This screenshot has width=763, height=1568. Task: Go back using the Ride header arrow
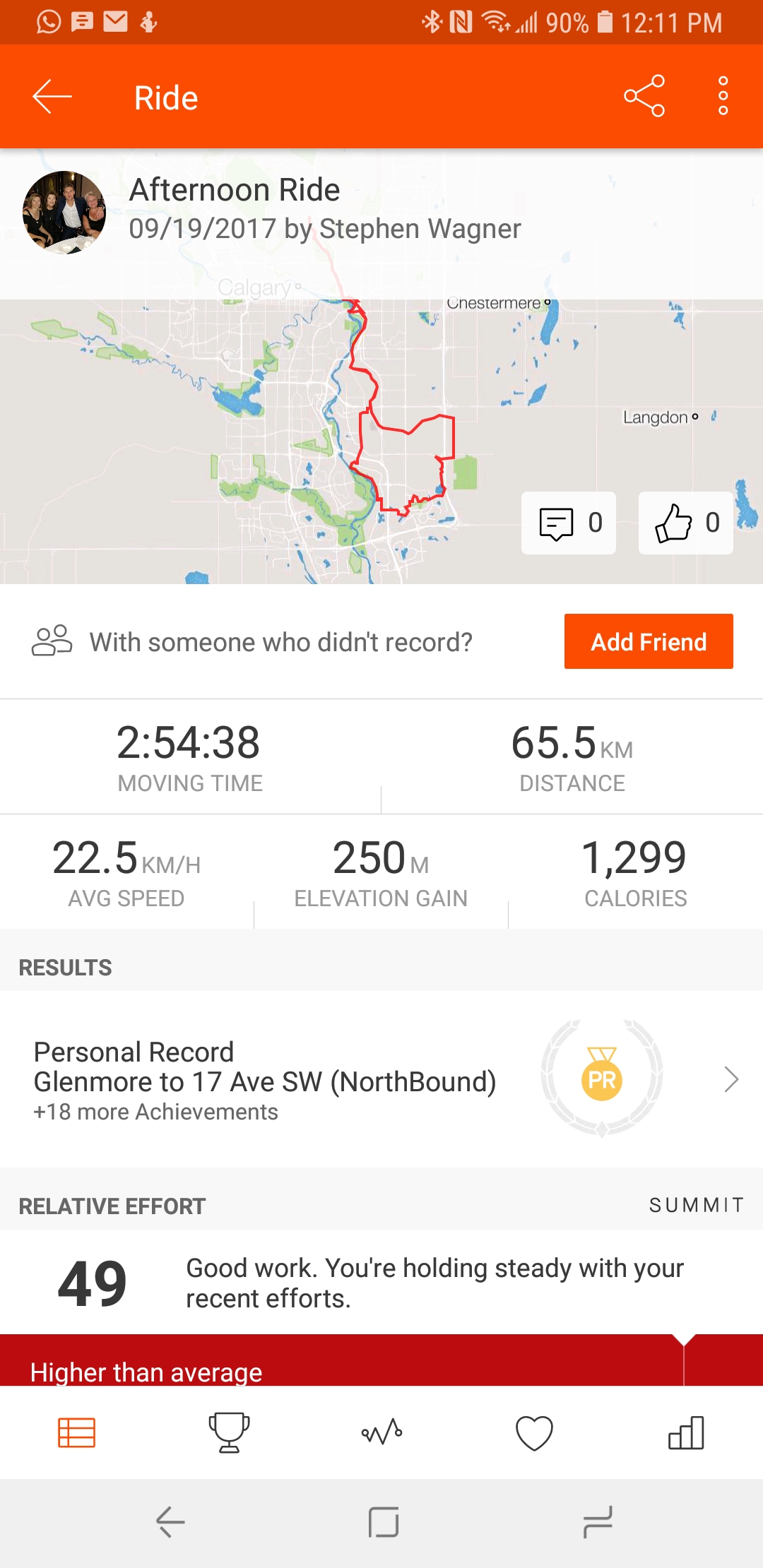tap(52, 97)
